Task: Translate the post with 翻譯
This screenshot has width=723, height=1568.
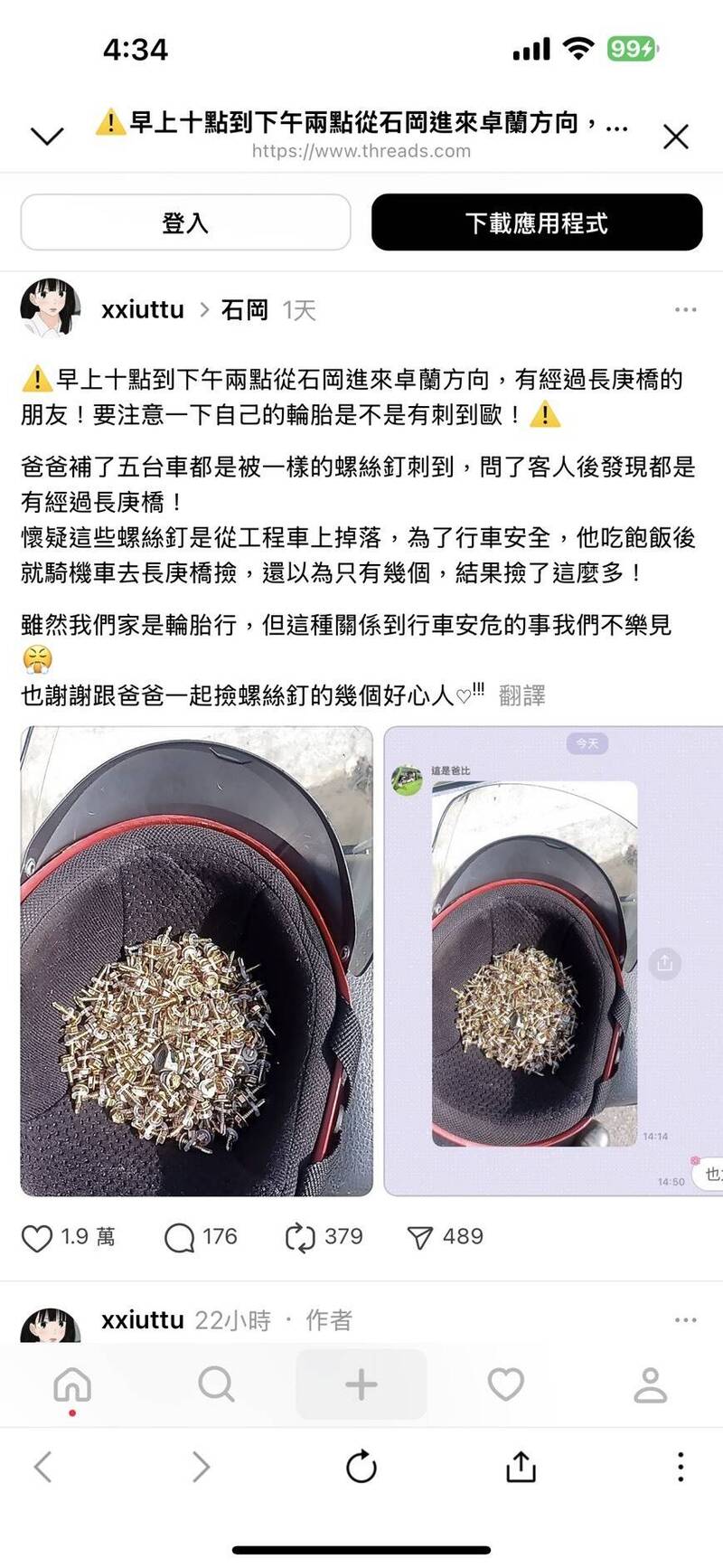Action: [x=521, y=695]
